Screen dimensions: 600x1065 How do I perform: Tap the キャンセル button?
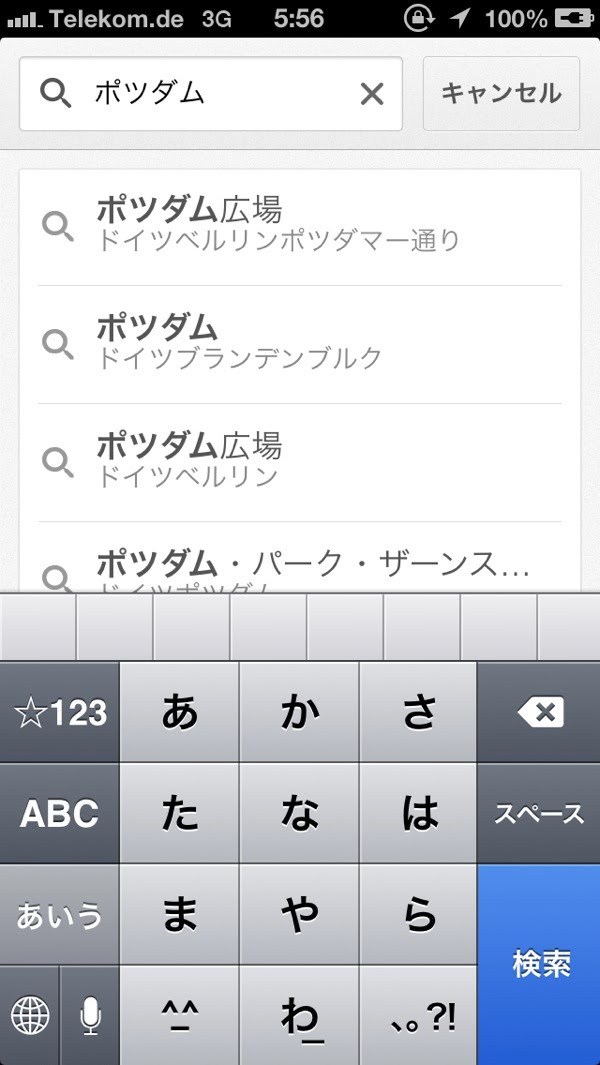tap(501, 94)
